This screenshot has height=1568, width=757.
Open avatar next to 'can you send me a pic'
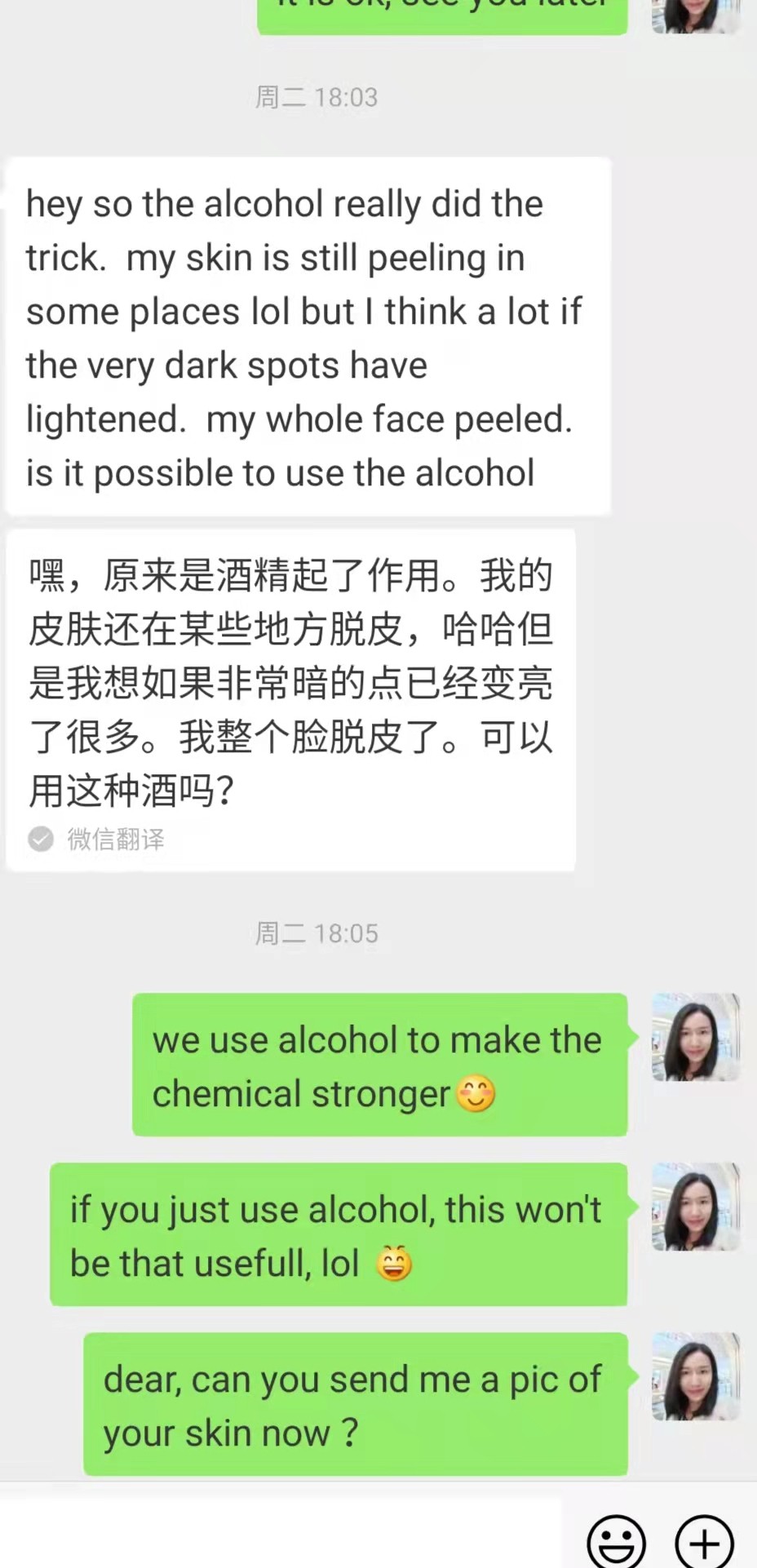(x=695, y=1376)
